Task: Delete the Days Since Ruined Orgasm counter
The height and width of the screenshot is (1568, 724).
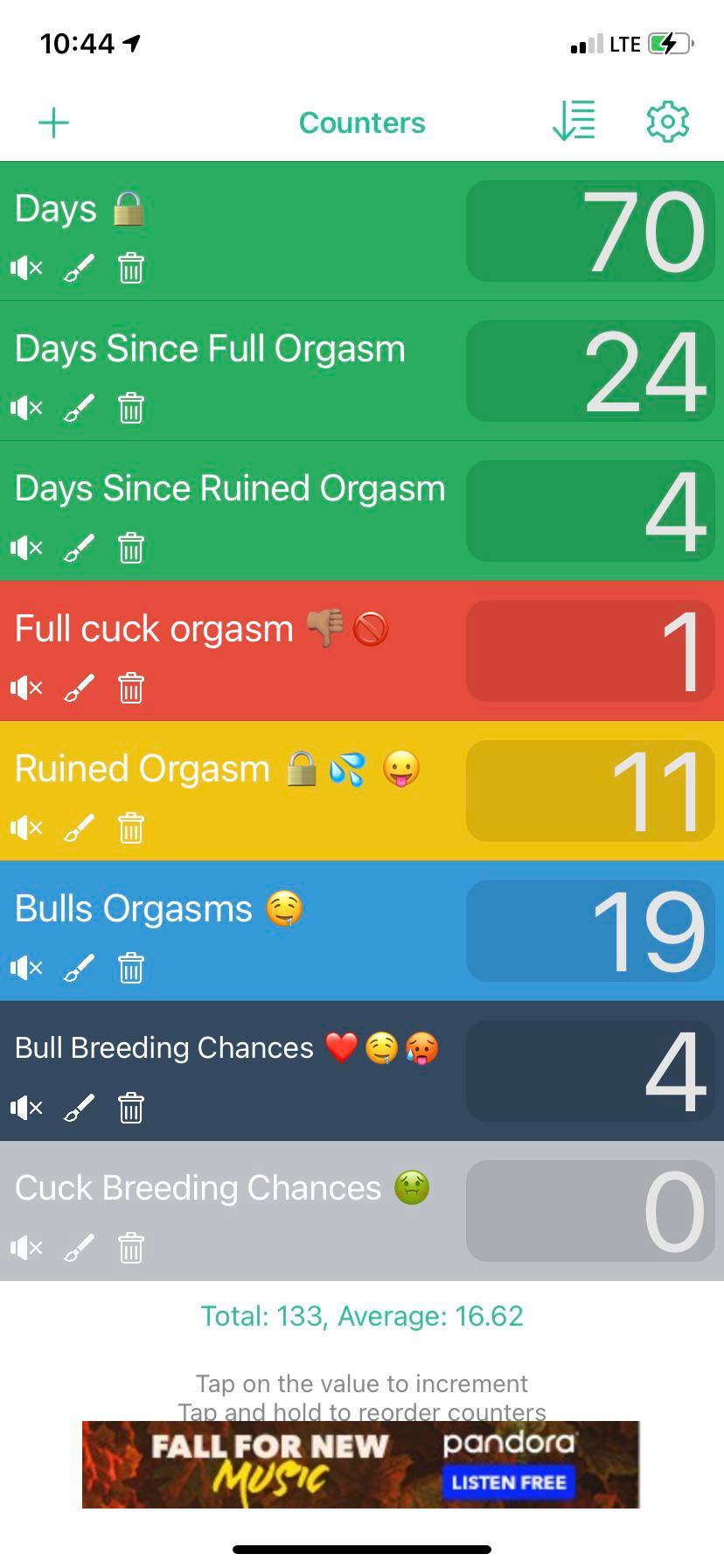Action: tap(131, 548)
